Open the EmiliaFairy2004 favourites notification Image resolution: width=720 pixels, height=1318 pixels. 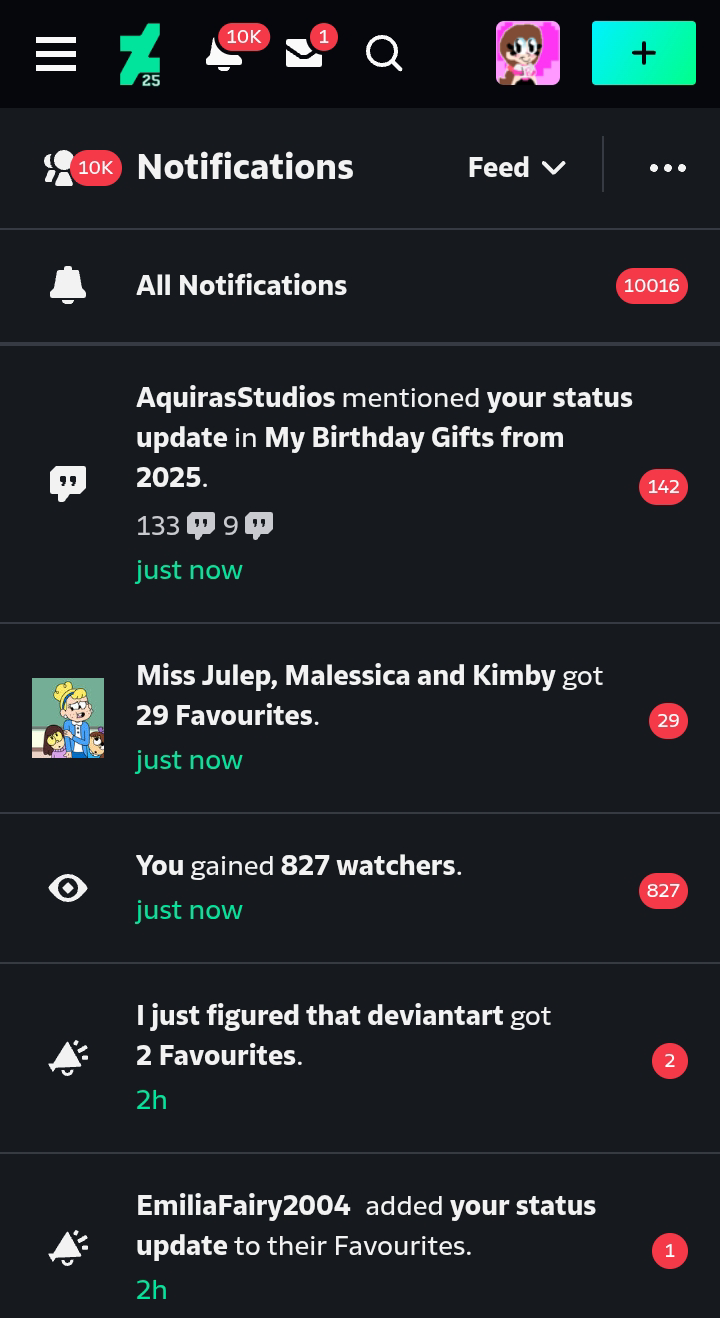tap(360, 1236)
